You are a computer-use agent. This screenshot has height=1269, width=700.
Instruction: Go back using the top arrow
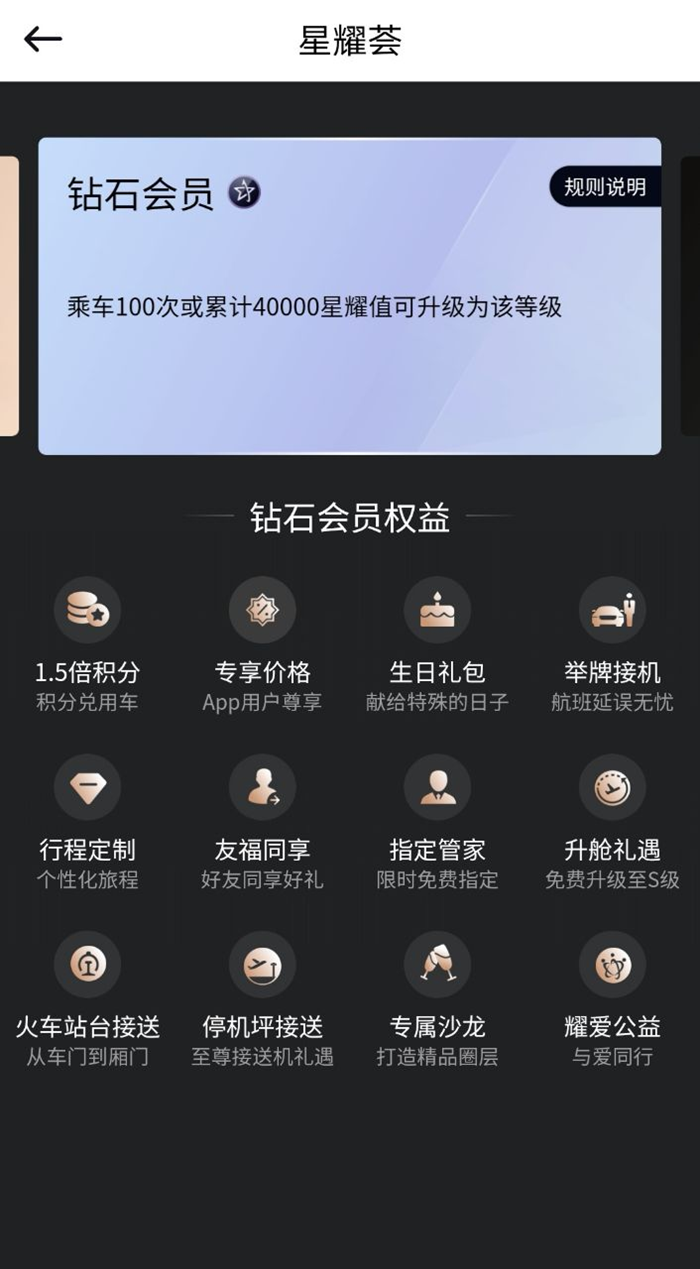click(x=43, y=40)
